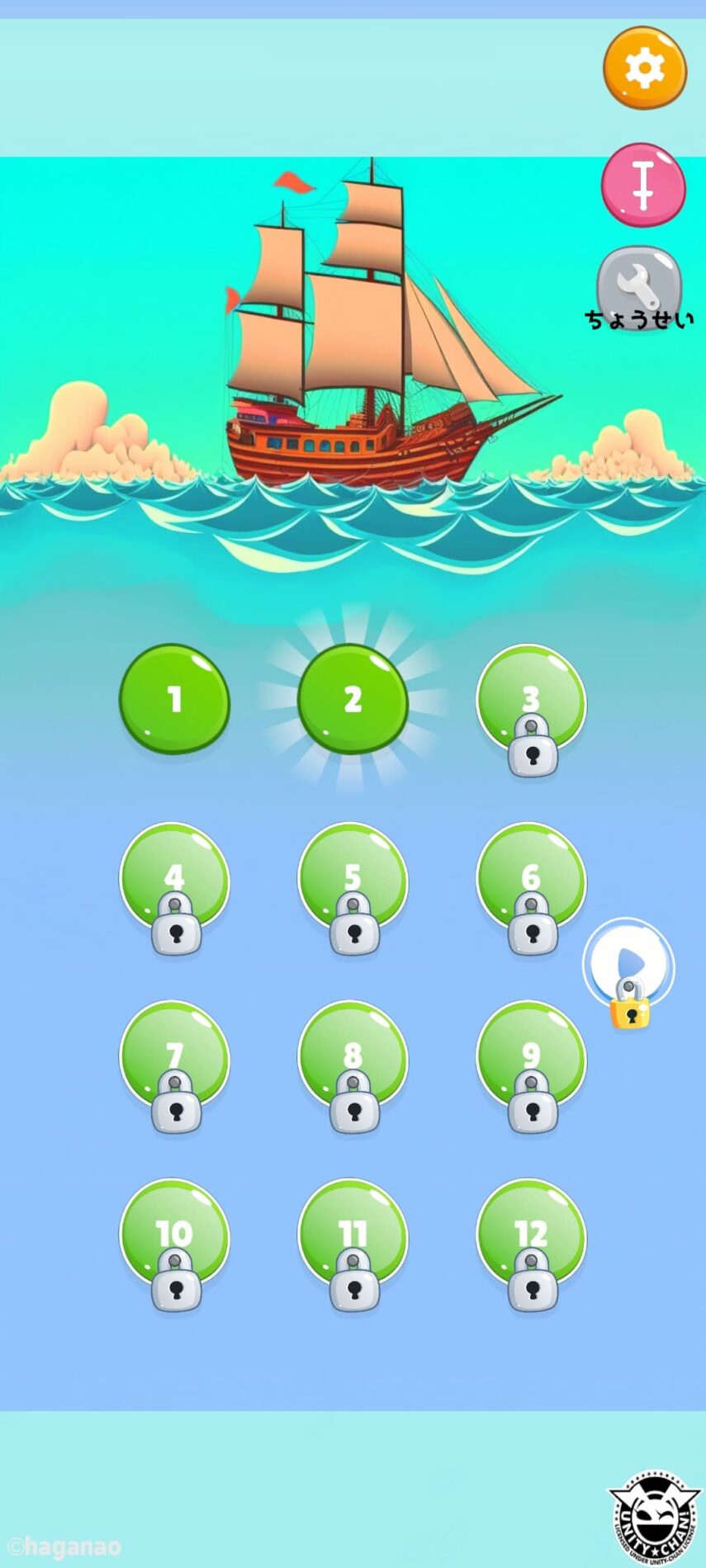Choose locked level 11
The width and height of the screenshot is (706, 1568).
pyautogui.click(x=353, y=1235)
